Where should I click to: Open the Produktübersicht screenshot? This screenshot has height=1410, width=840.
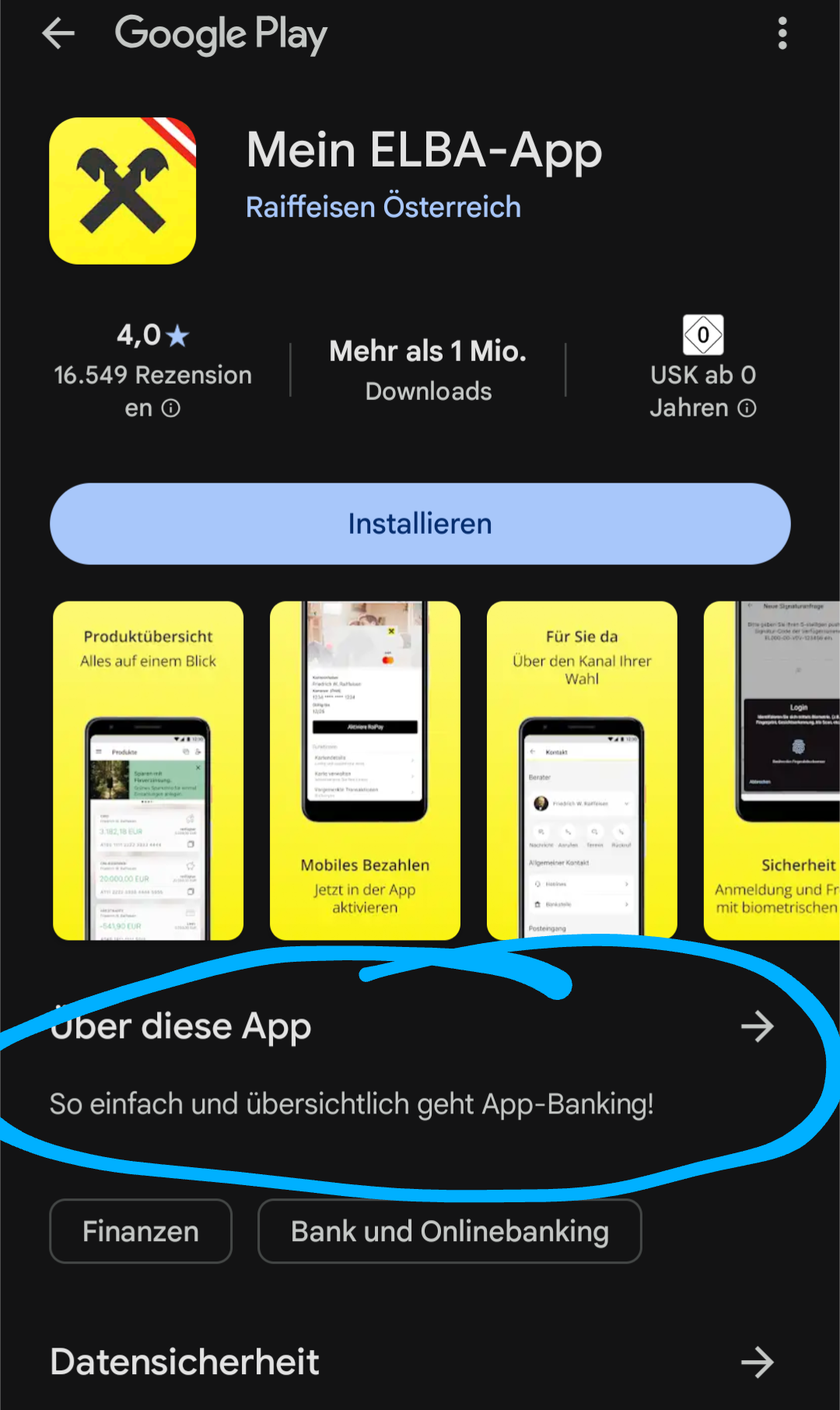coord(148,770)
